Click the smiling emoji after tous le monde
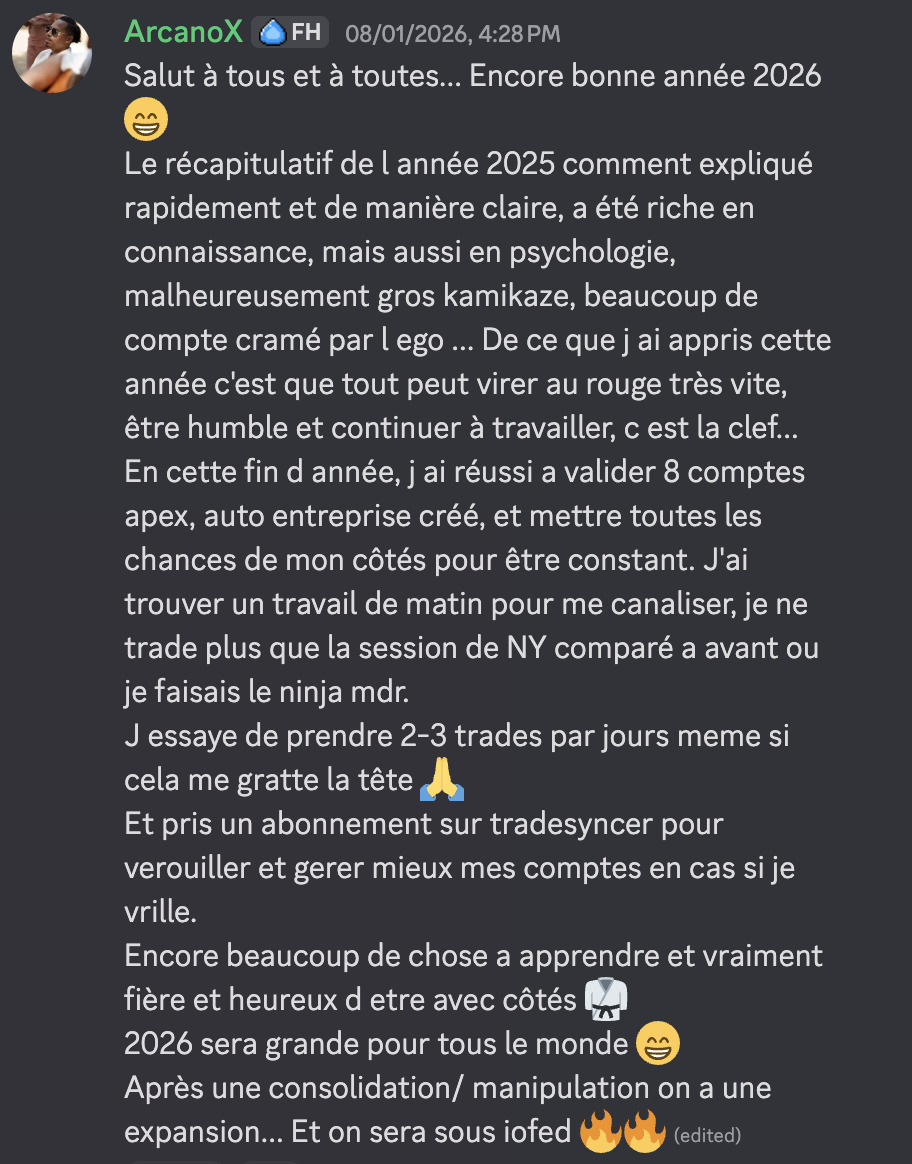This screenshot has height=1164, width=912. (x=657, y=1042)
